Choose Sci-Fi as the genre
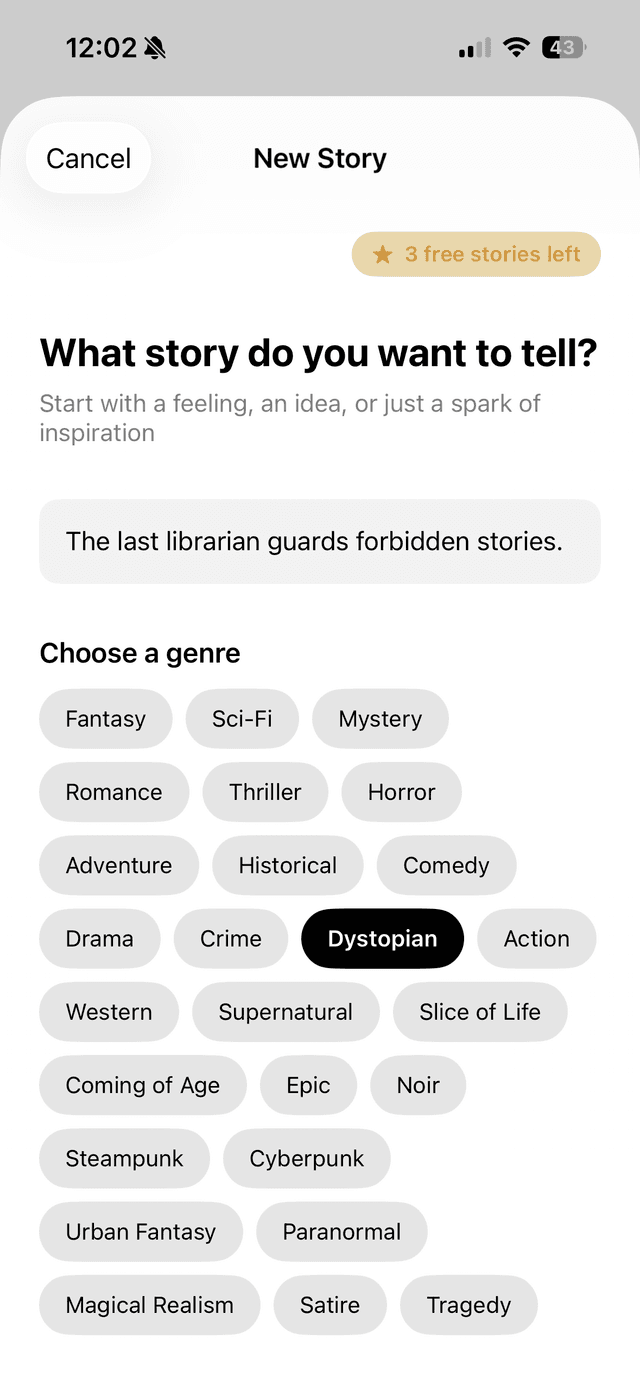The height and width of the screenshot is (1387, 640). coord(242,718)
